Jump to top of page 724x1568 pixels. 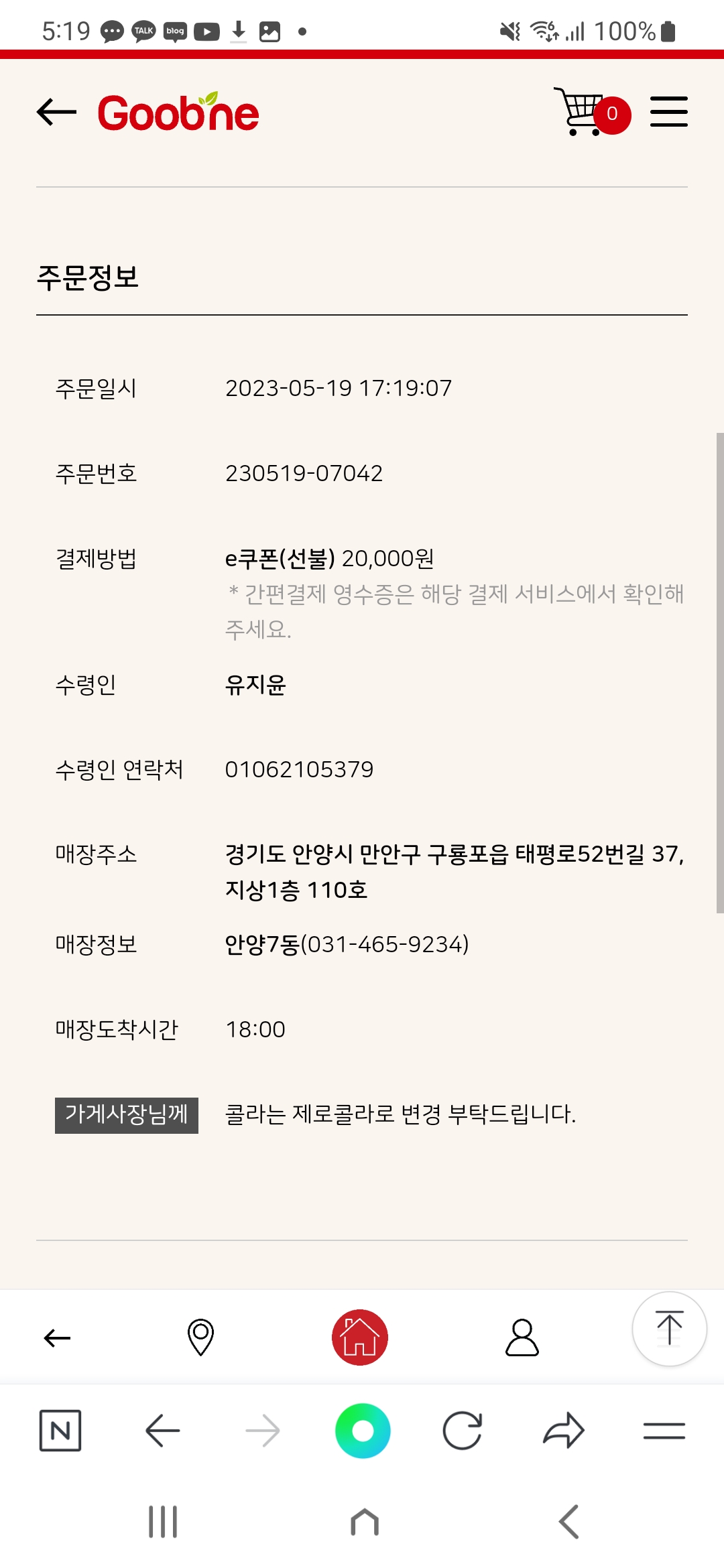pyautogui.click(x=669, y=1329)
